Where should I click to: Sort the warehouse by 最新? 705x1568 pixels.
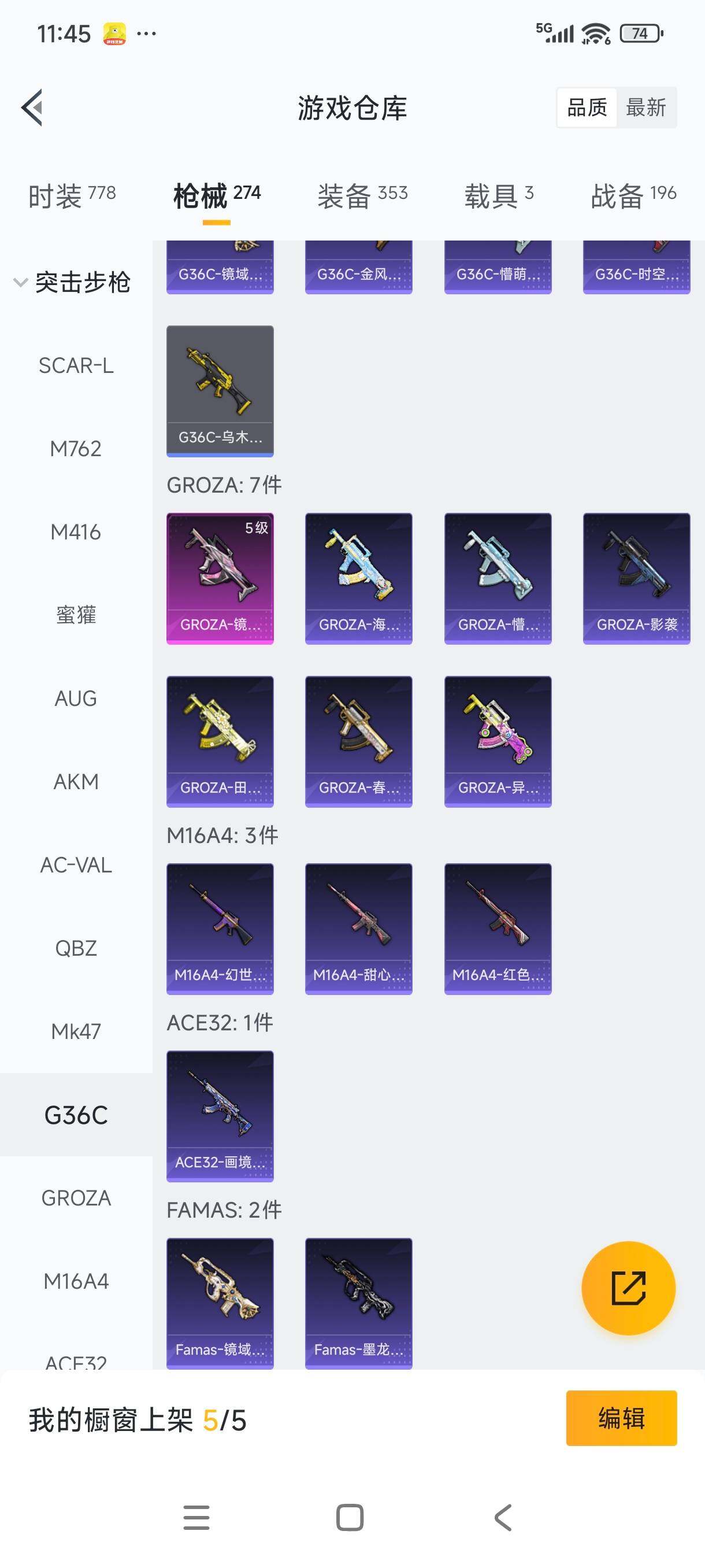point(645,108)
